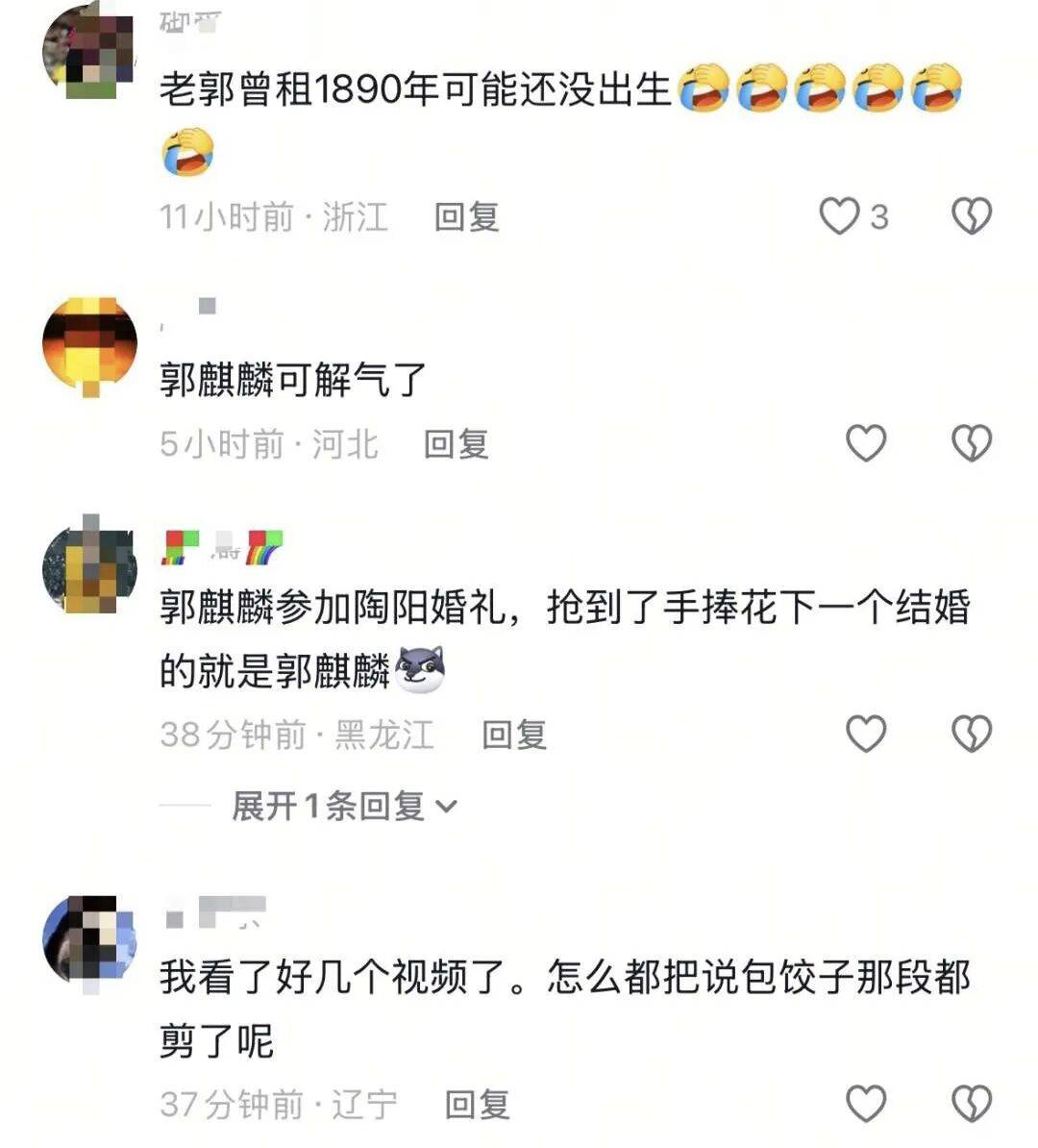Reply to the 河北 comment 郭麒麟可解气了
Screen dimensions: 1038x1148
tap(457, 444)
